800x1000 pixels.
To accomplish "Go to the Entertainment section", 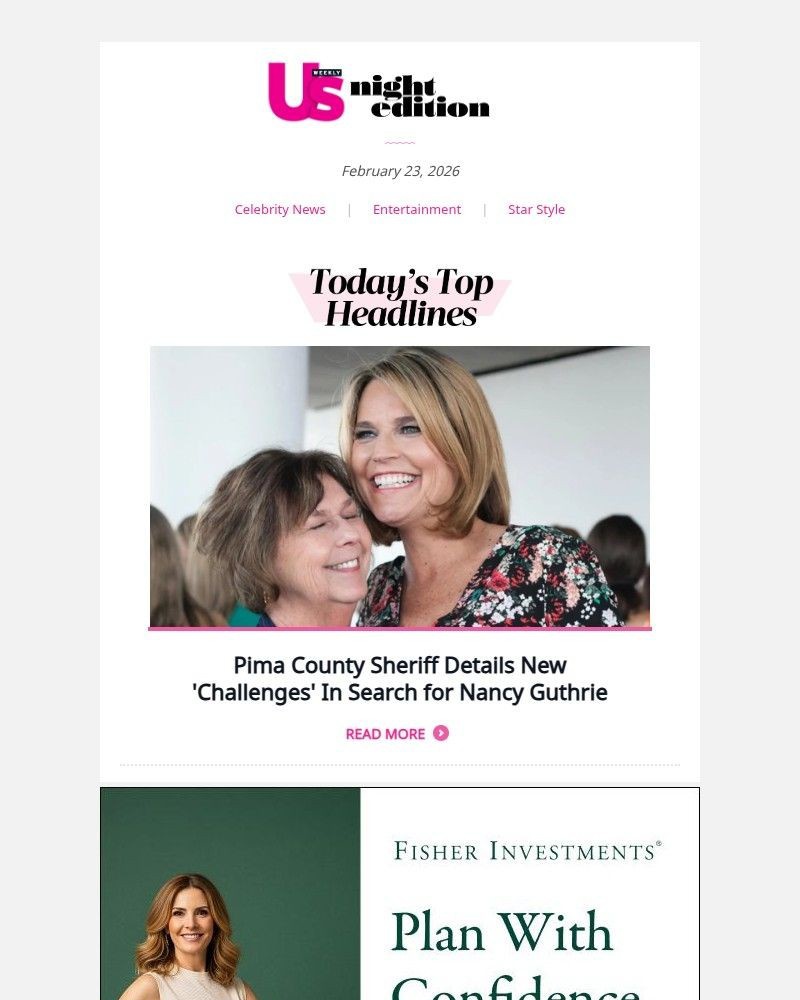I will coord(417,209).
